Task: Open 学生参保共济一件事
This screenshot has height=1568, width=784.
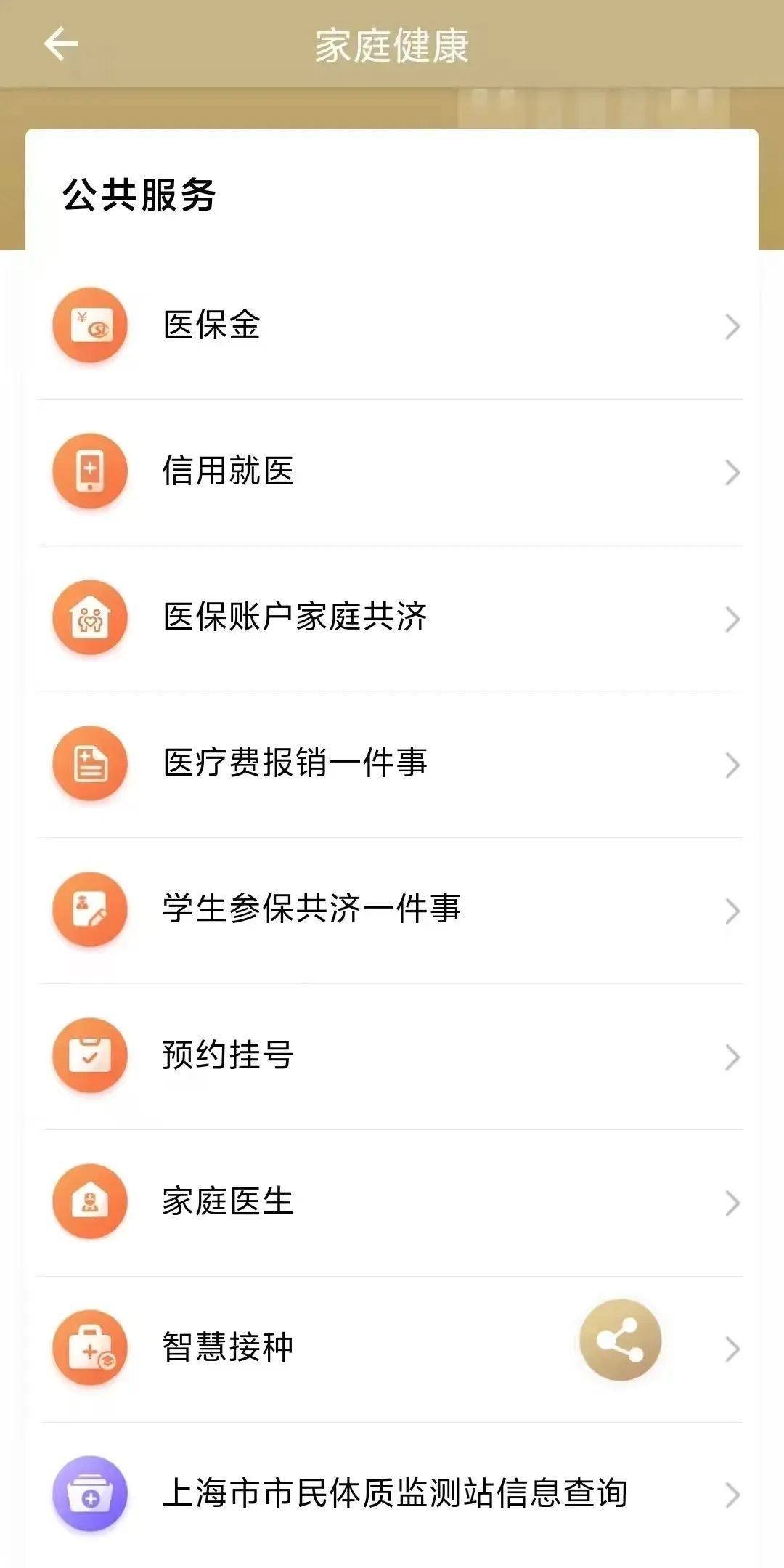Action: (311, 909)
